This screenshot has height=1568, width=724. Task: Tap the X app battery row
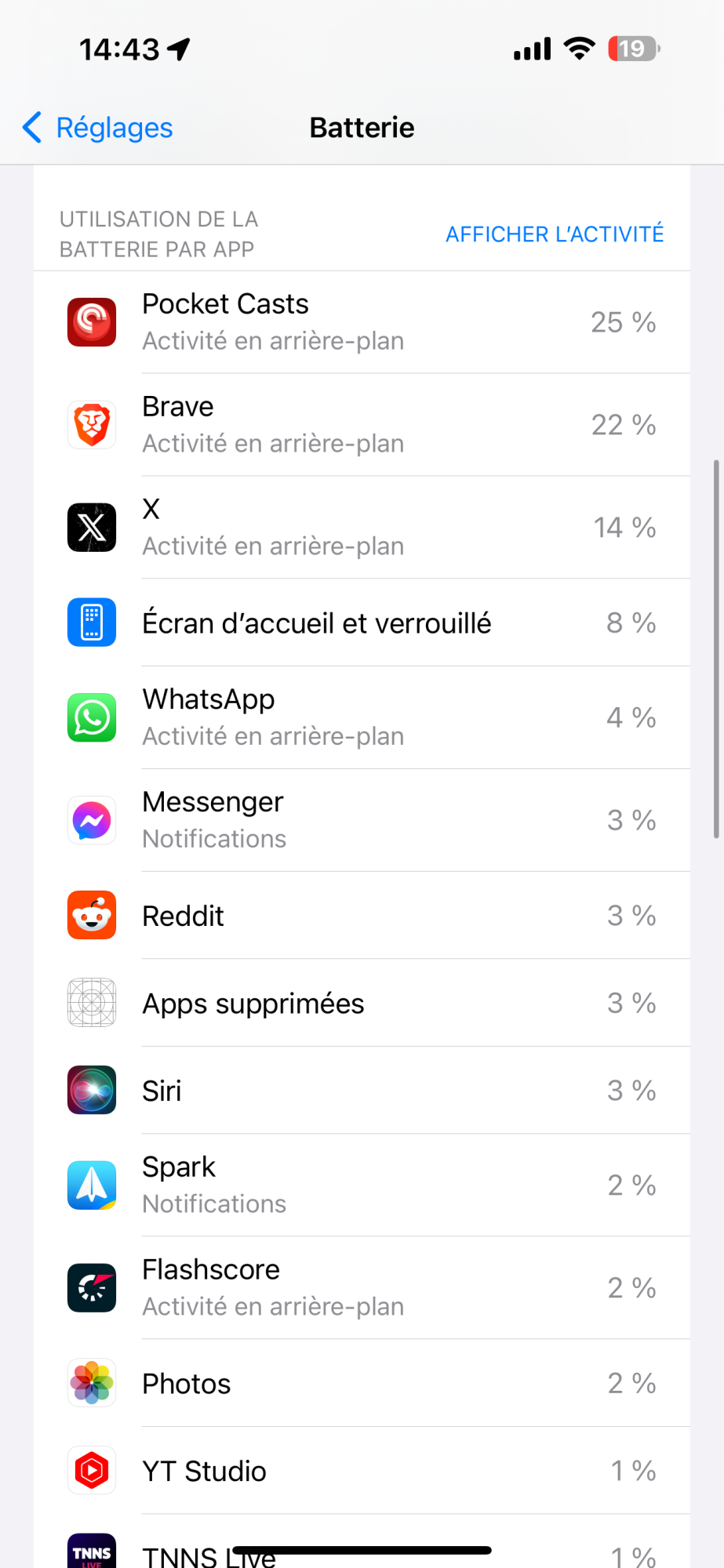[x=362, y=528]
